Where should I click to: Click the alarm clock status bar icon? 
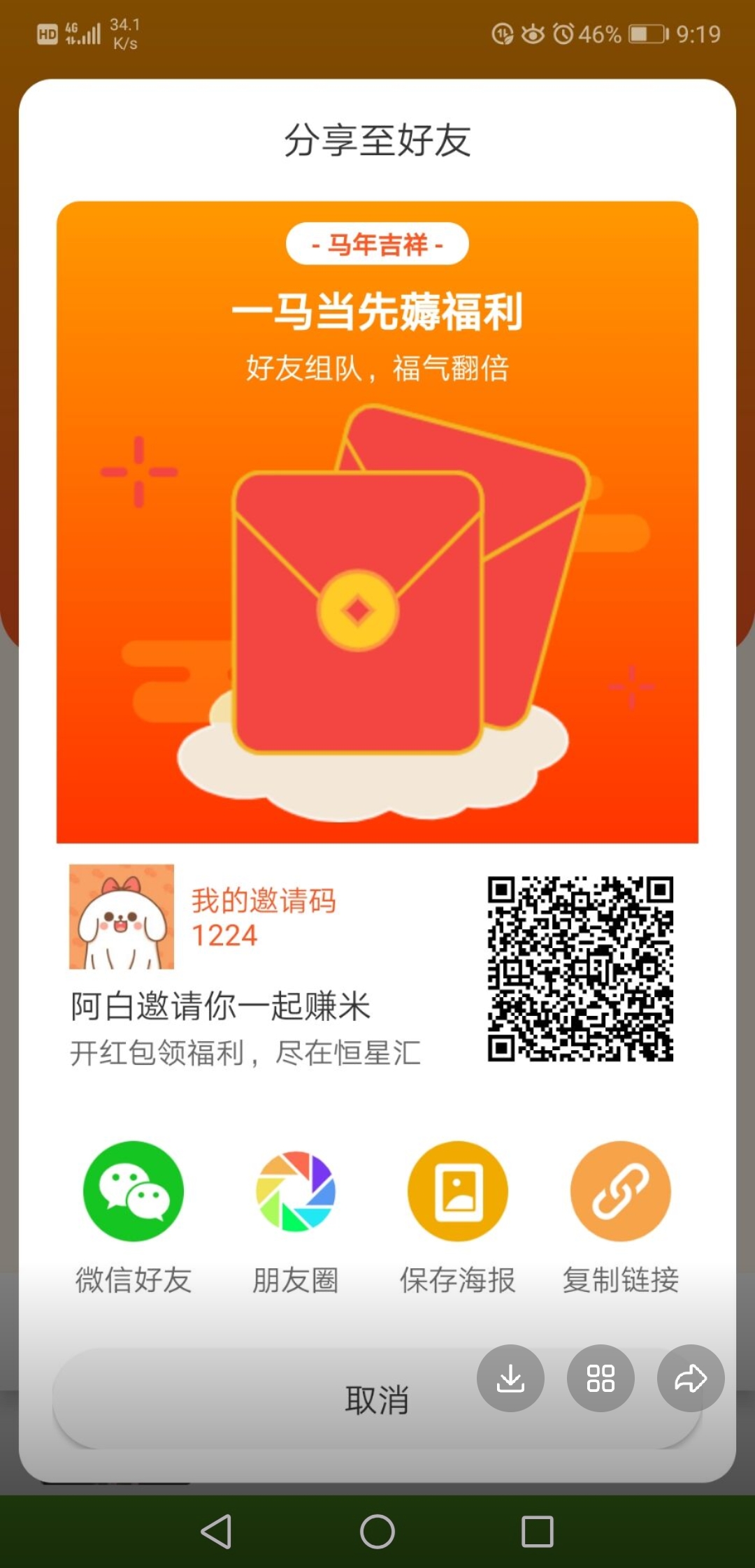click(564, 33)
